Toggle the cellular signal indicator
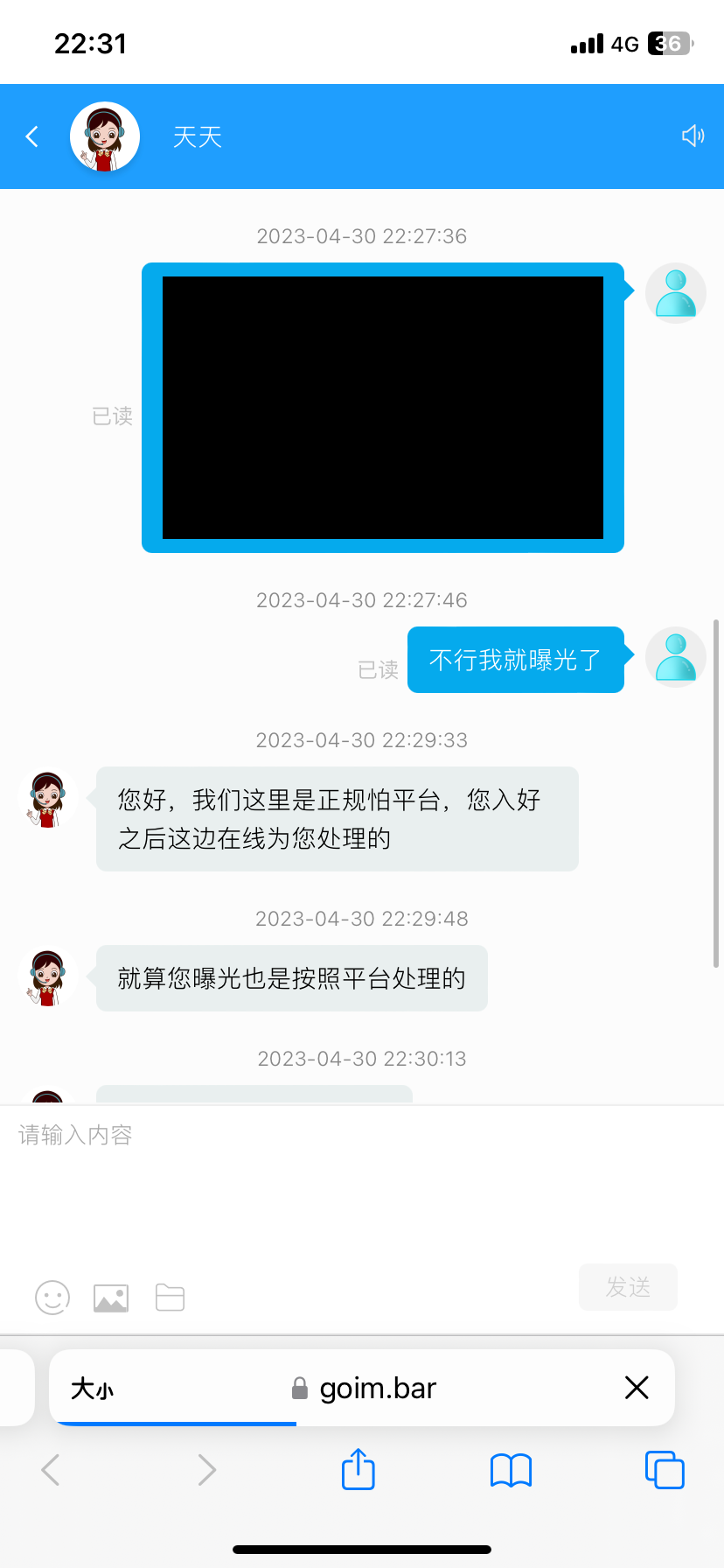The width and height of the screenshot is (724, 1568). coord(587,43)
